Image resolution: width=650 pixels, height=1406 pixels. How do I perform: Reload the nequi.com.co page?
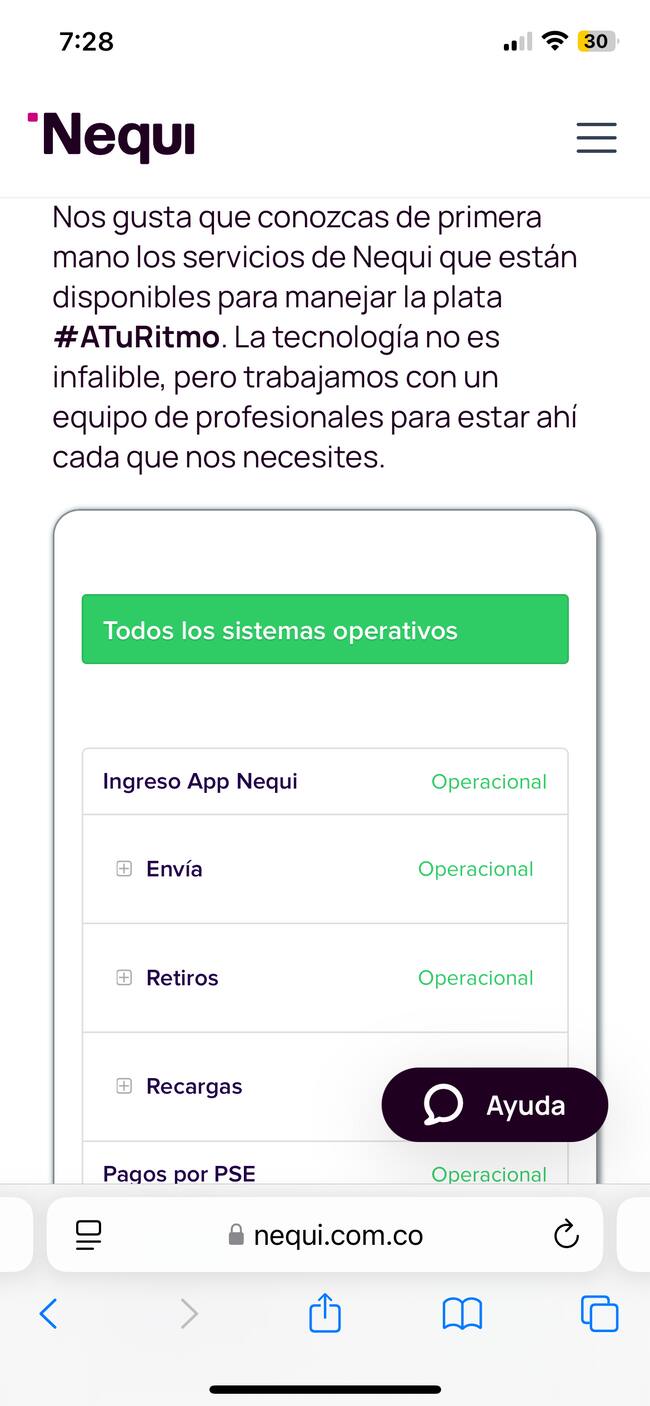566,1235
